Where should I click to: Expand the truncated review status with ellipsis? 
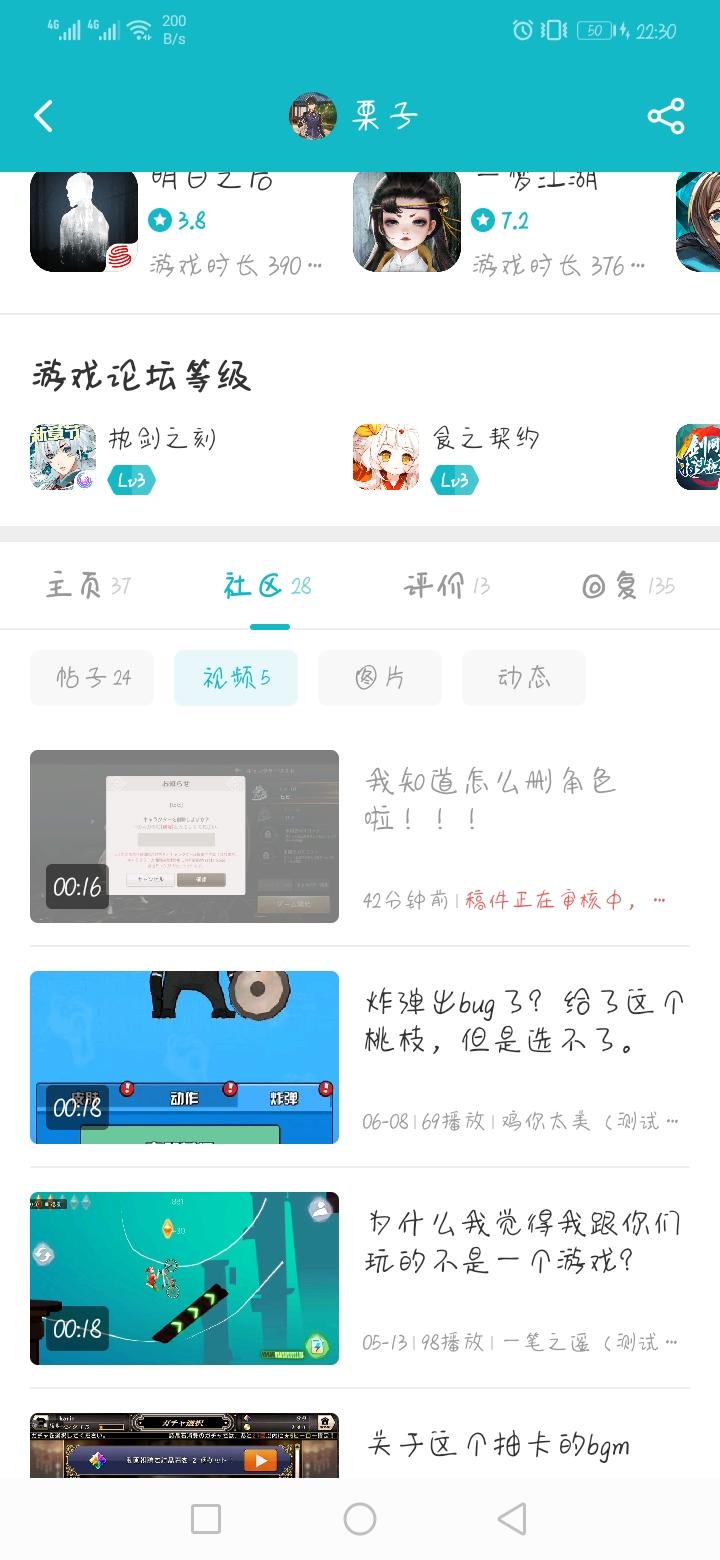(x=659, y=899)
